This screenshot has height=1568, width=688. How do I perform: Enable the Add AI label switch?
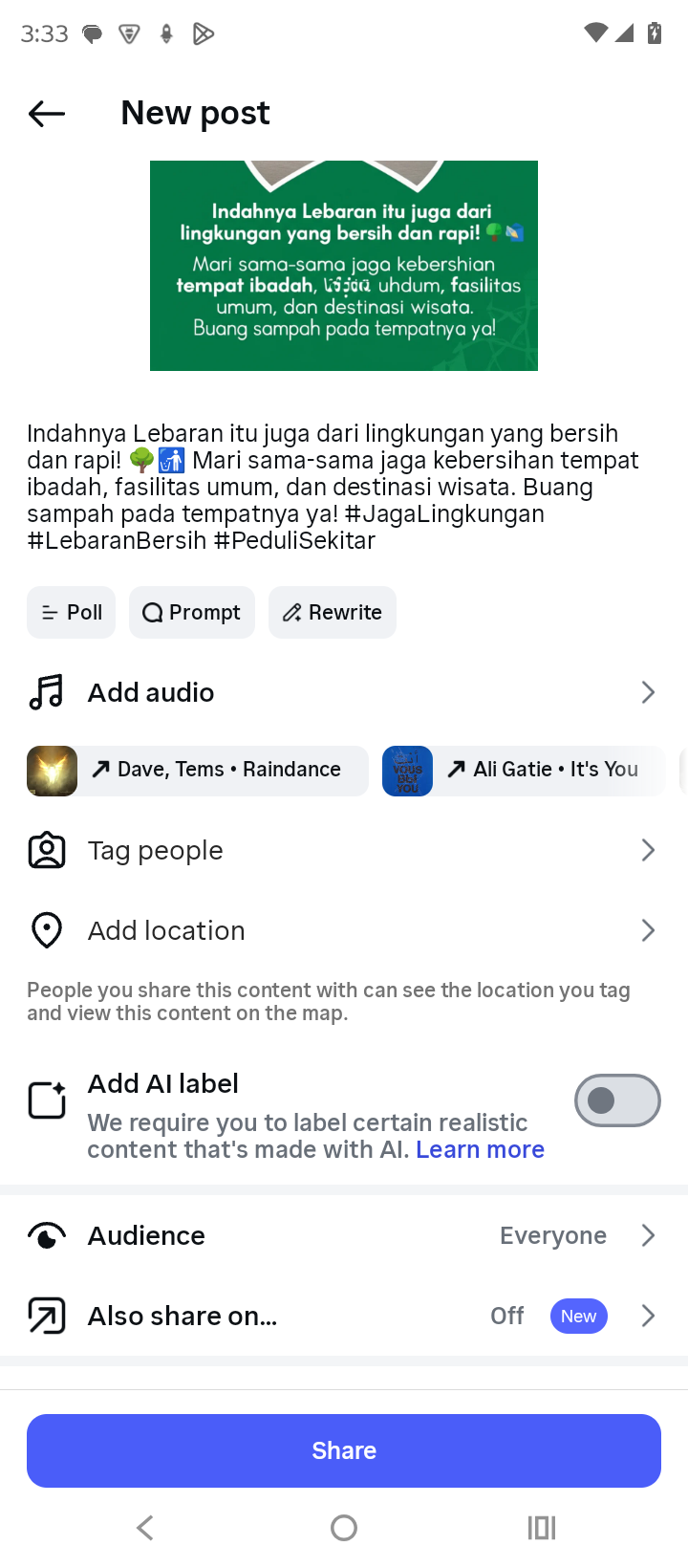pos(616,1100)
